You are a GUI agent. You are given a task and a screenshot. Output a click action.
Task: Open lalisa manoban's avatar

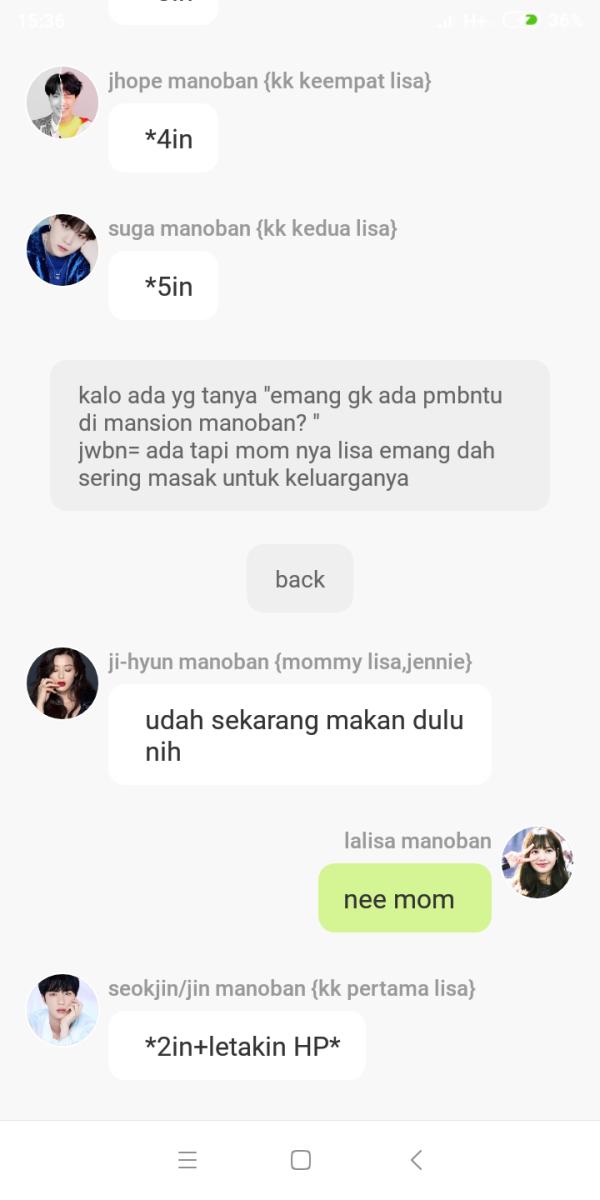tap(537, 862)
